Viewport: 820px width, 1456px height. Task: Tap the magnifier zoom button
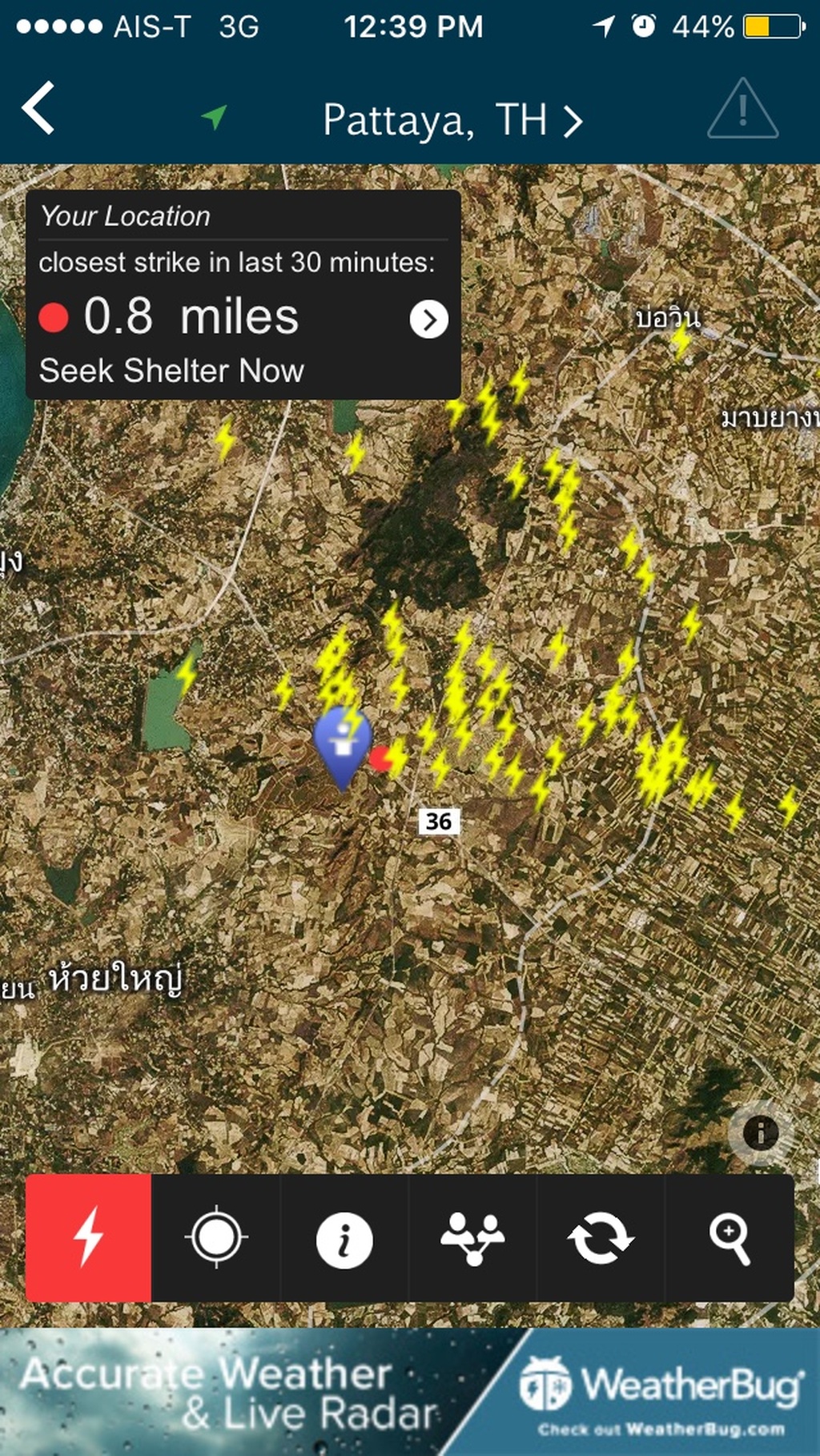pos(730,1238)
